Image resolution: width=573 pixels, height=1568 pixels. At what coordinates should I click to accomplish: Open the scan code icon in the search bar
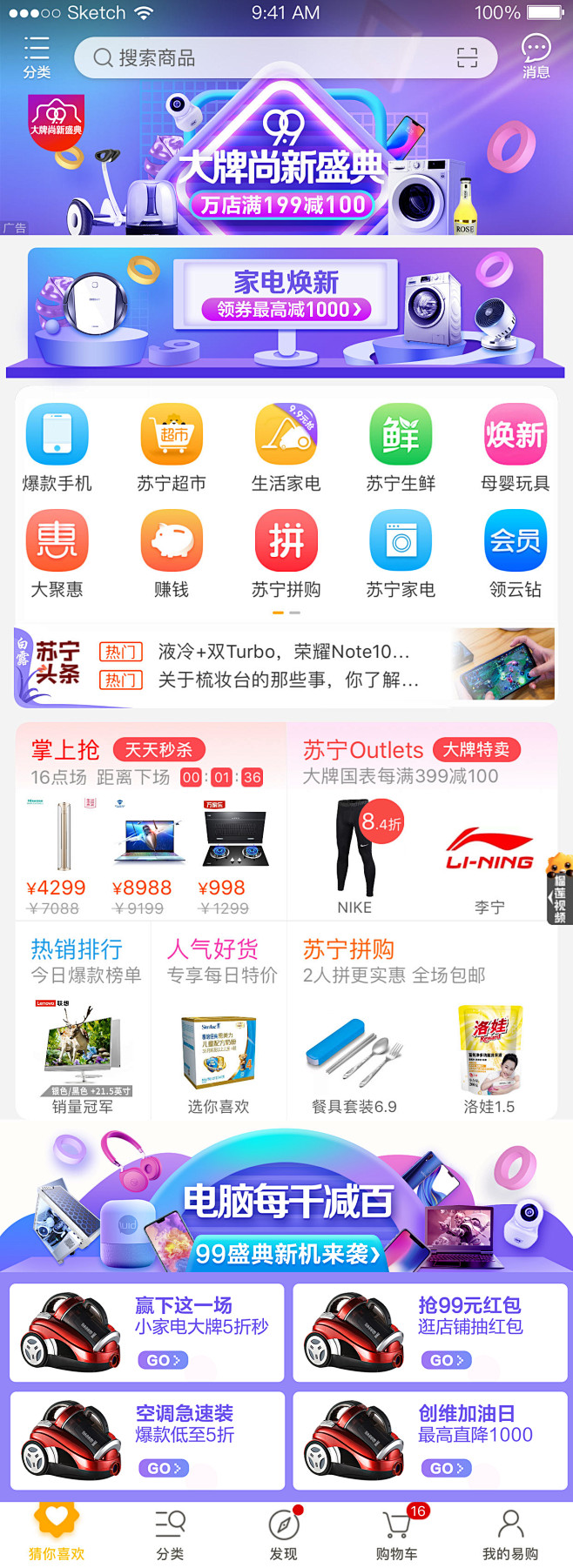tap(467, 58)
